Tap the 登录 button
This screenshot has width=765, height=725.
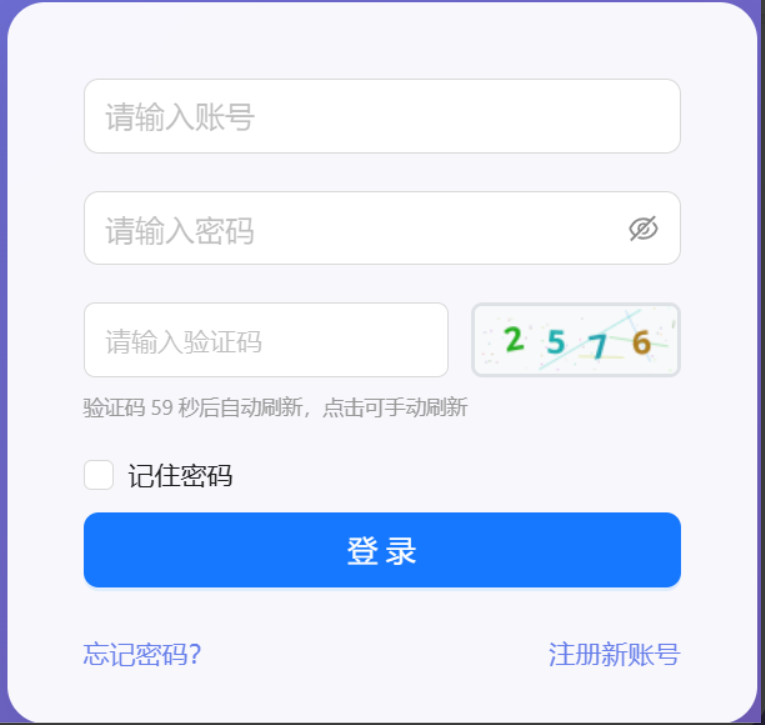coord(382,550)
